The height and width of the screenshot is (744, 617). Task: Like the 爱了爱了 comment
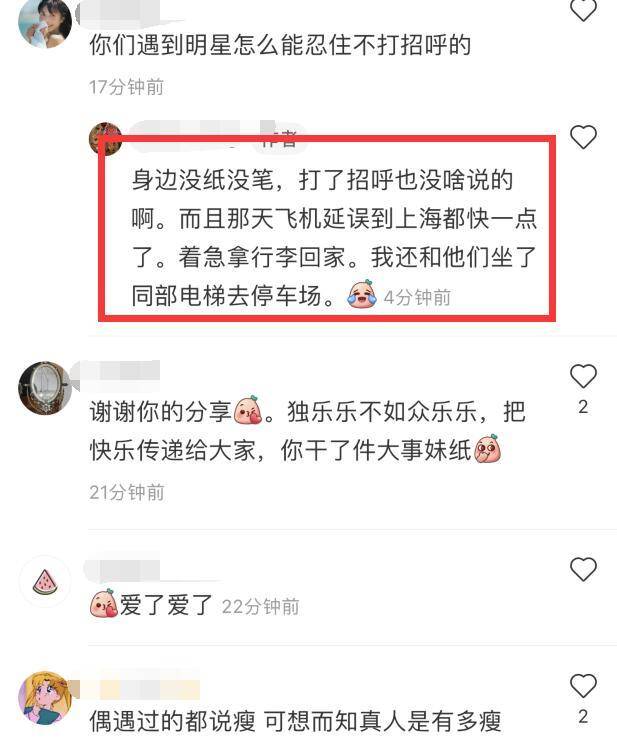pyautogui.click(x=583, y=570)
